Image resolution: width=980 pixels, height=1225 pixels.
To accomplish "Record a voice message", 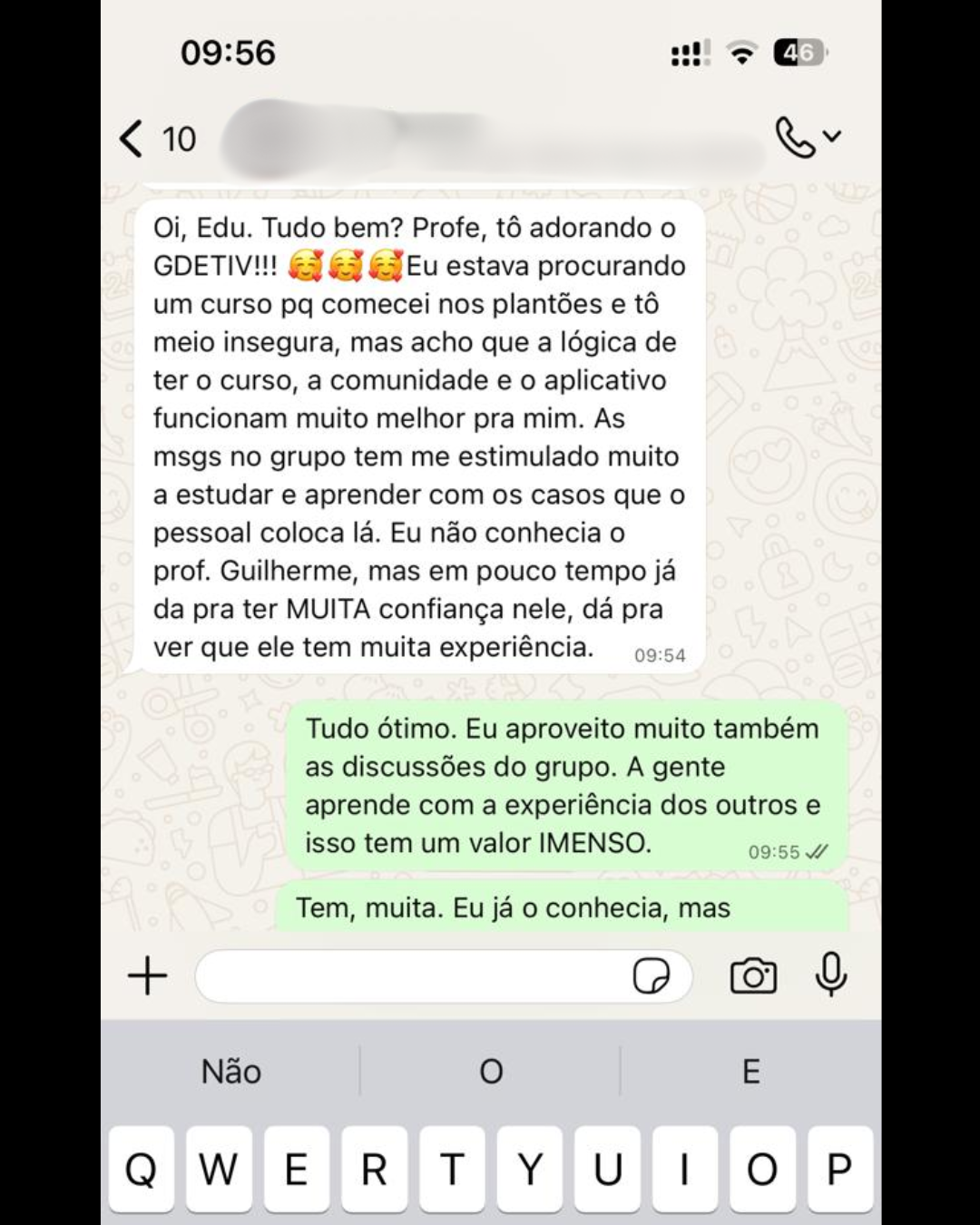I will point(830,975).
